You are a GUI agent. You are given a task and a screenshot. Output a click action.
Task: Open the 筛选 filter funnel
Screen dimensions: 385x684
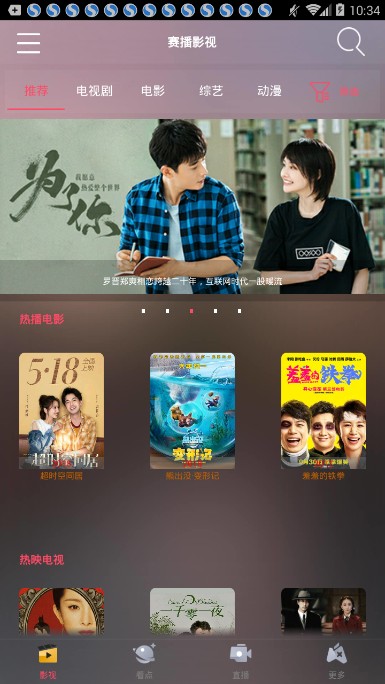point(334,92)
